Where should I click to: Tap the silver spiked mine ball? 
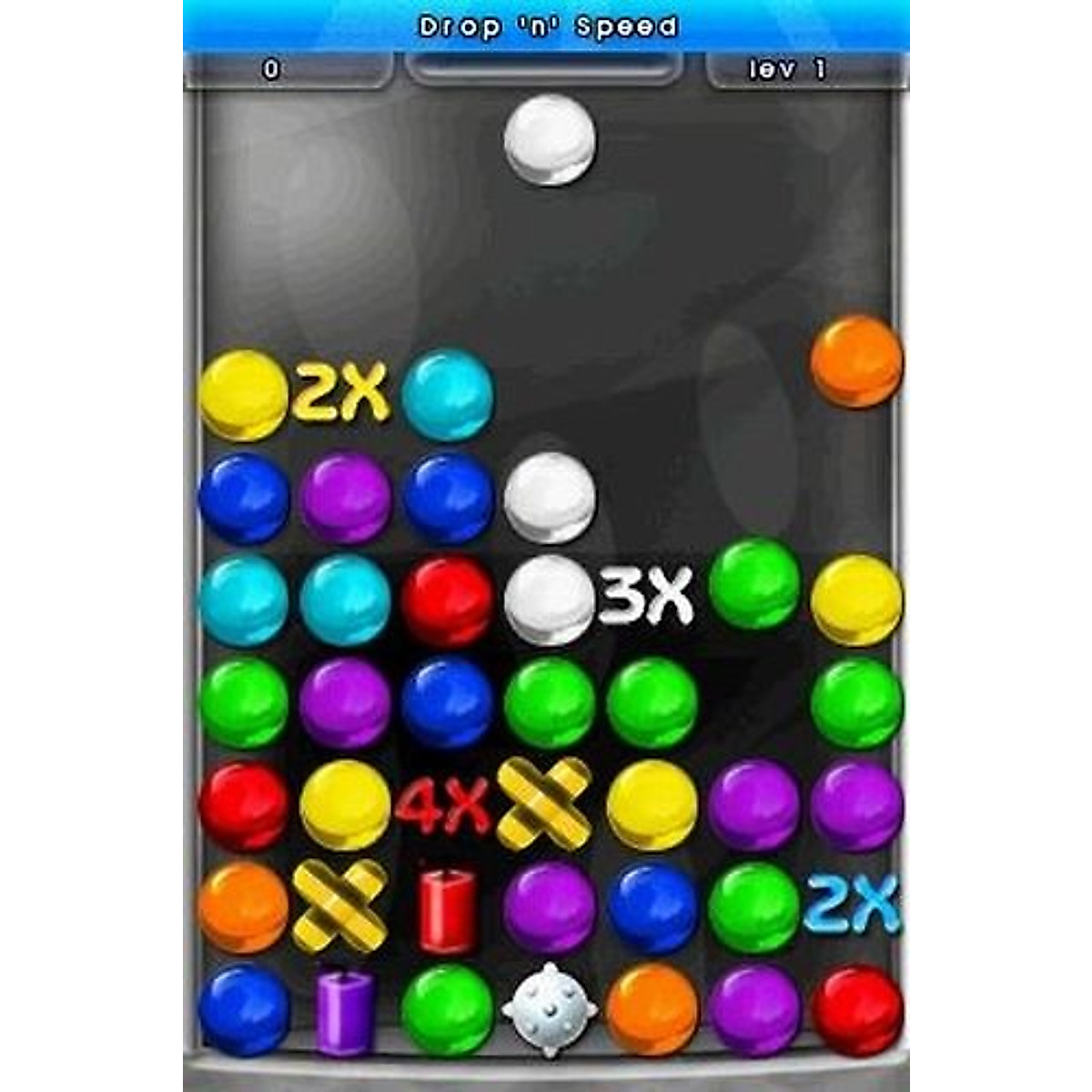(x=550, y=1010)
